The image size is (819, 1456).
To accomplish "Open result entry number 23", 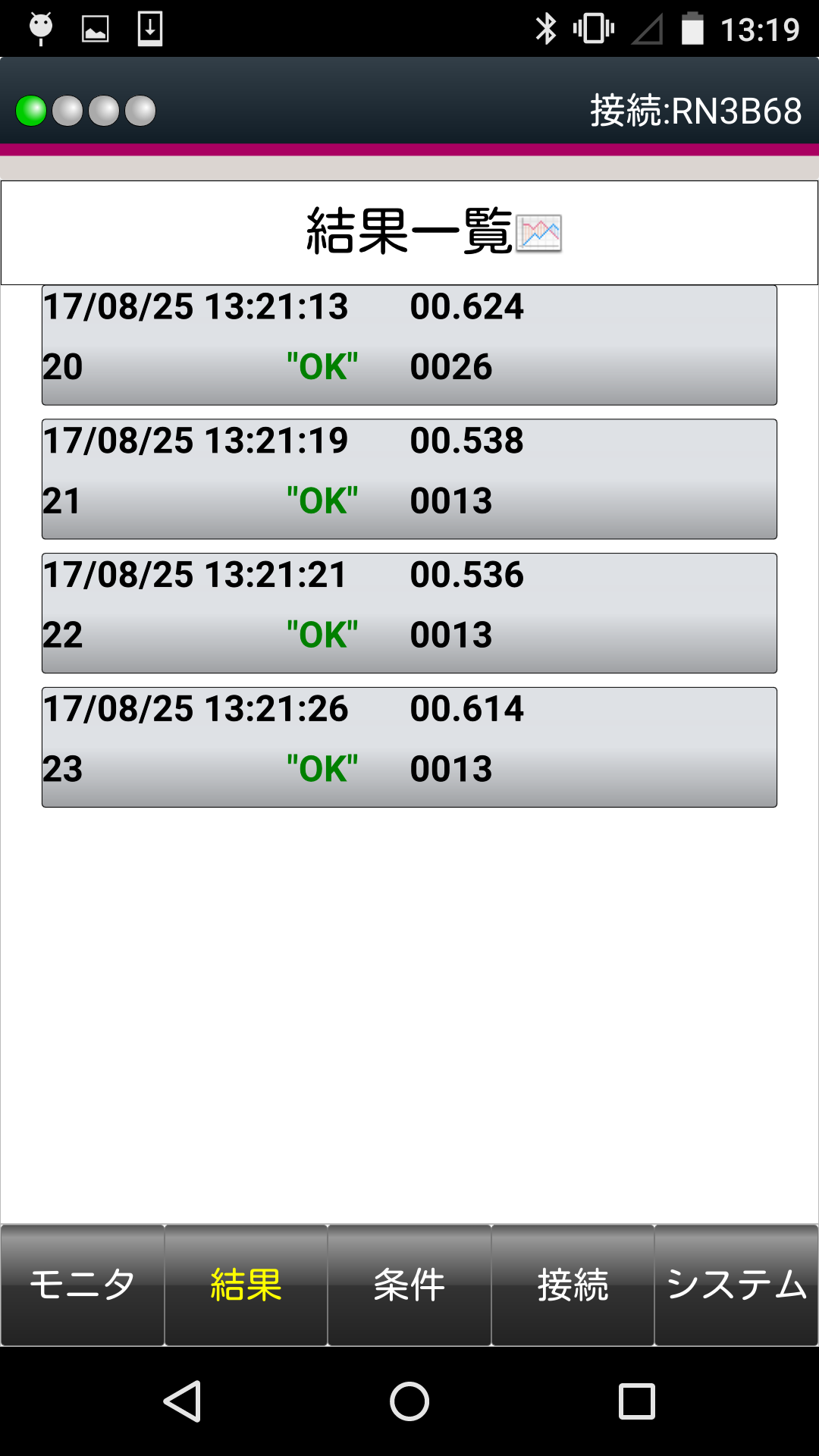I will coord(409,748).
